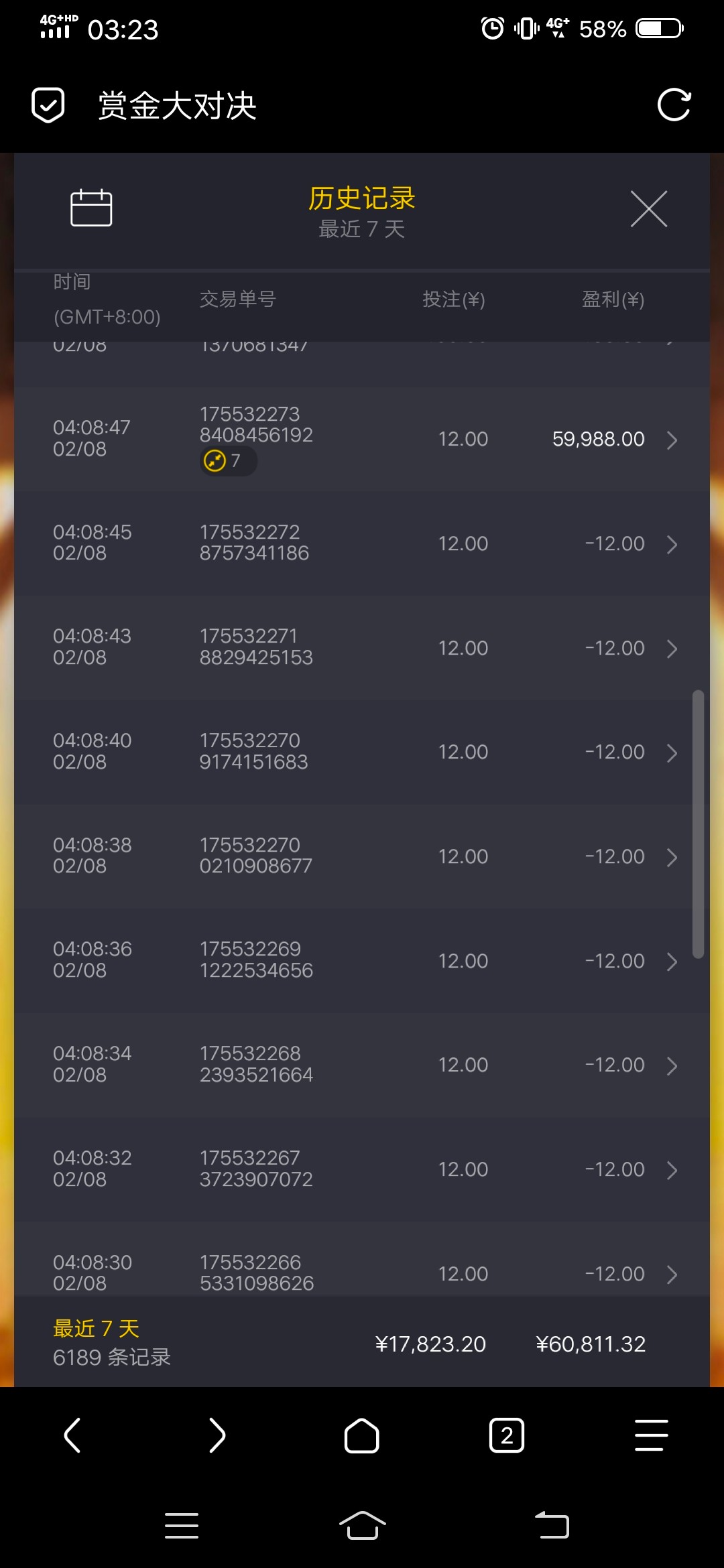View details of the 04:08:45 record
The width and height of the screenshot is (724, 1568).
pyautogui.click(x=362, y=543)
